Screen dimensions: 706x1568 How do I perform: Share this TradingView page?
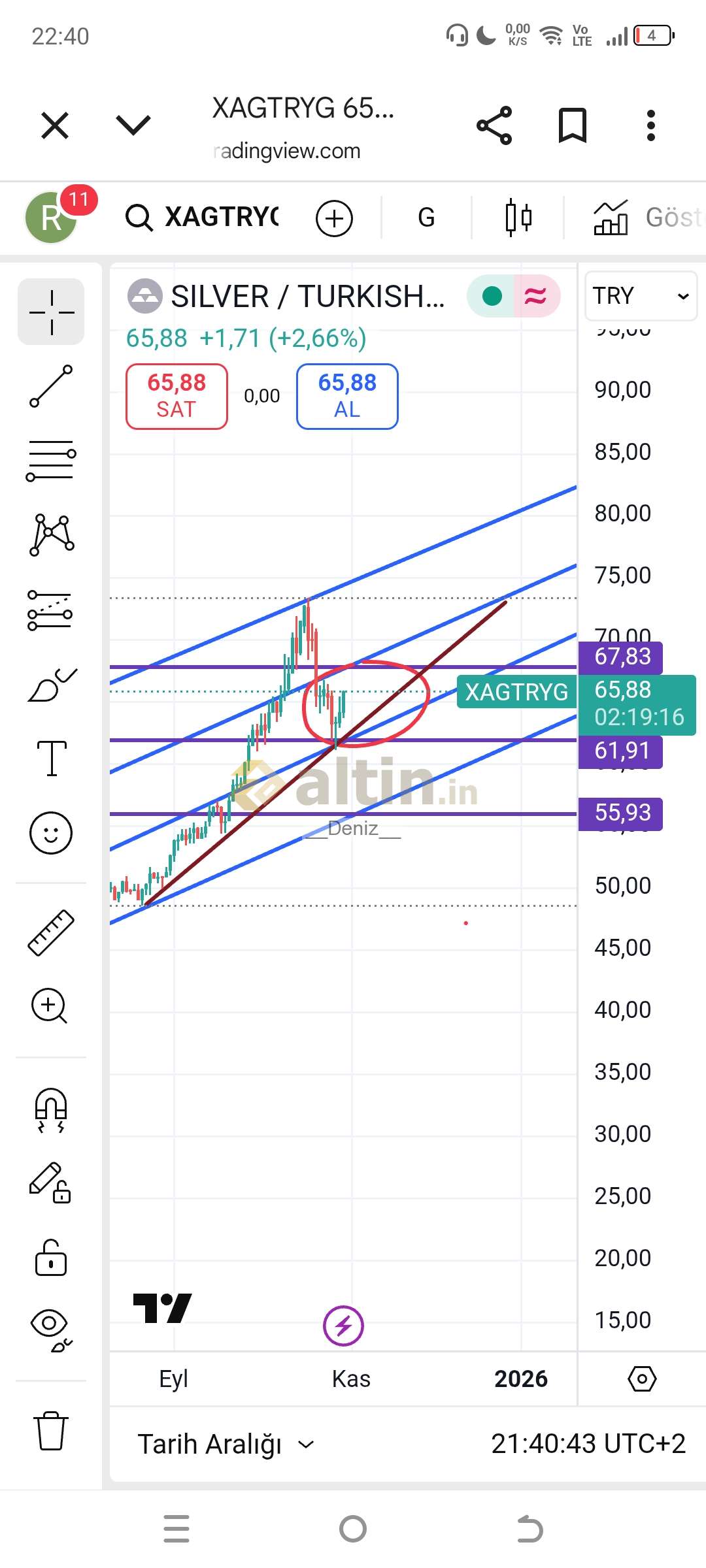(x=494, y=125)
